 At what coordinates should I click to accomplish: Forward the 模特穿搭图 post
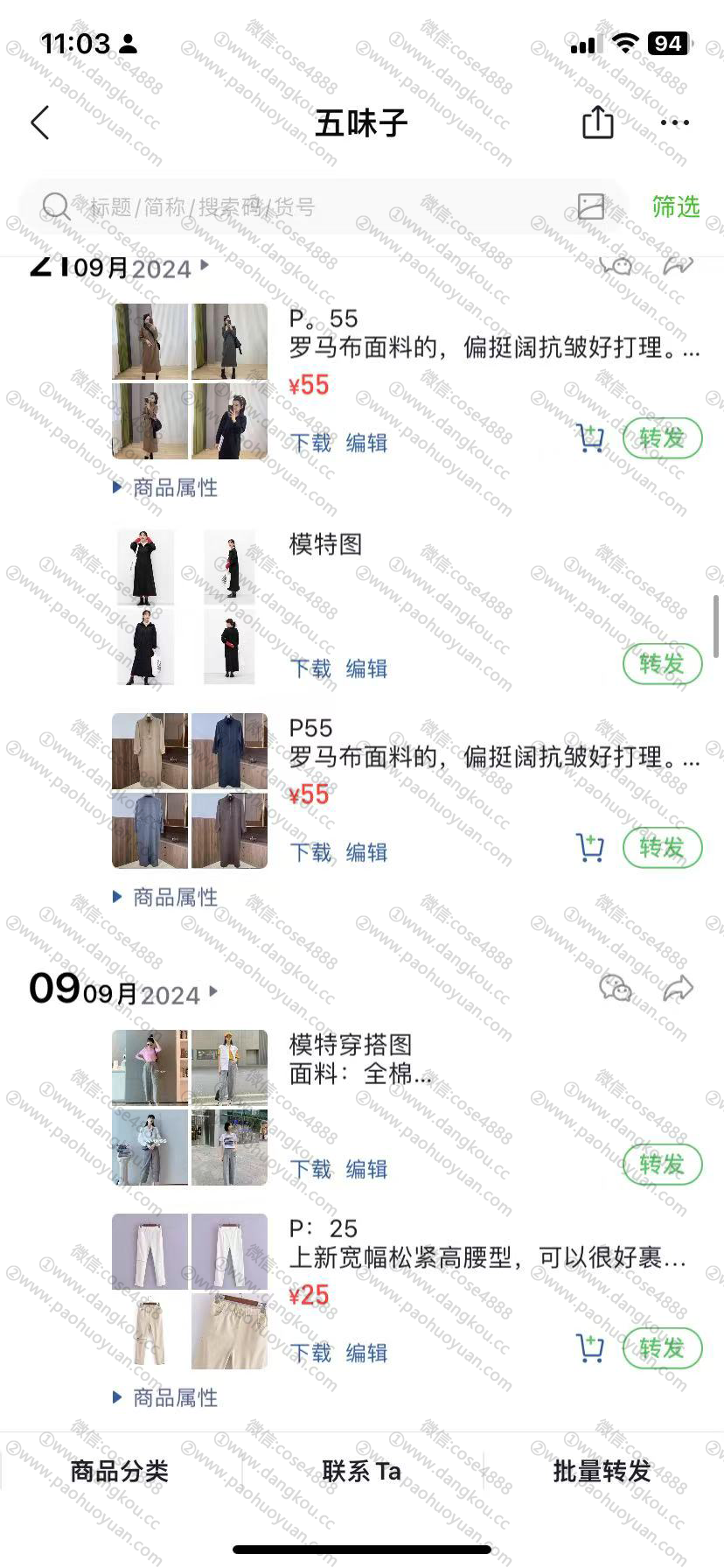tap(662, 1165)
